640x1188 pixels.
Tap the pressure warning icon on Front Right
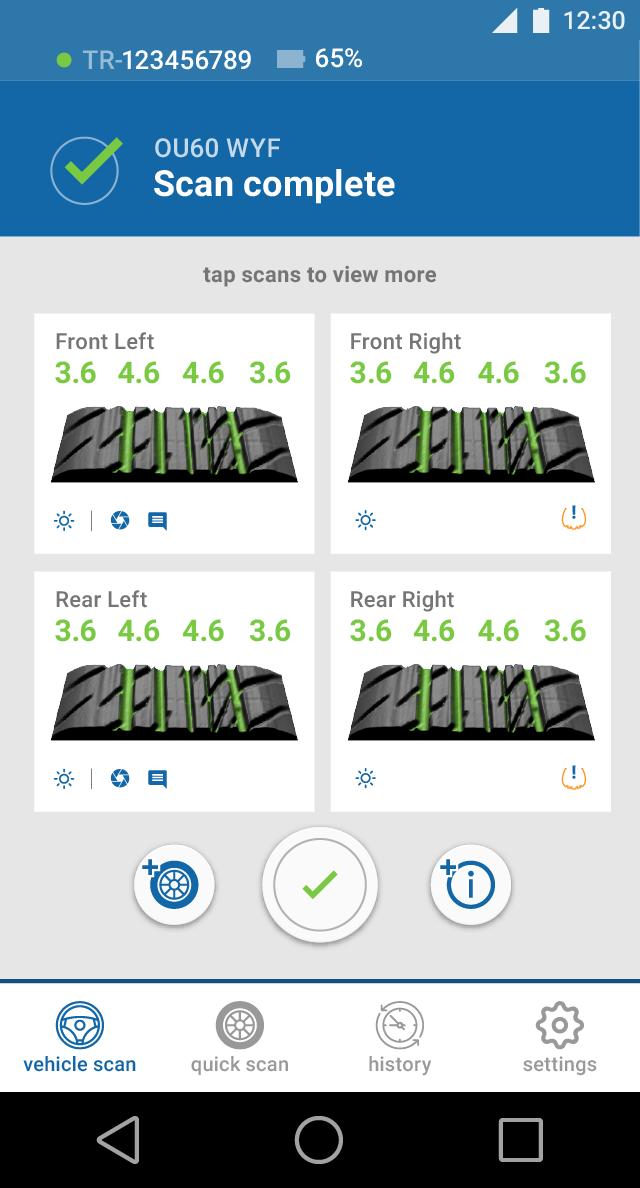click(x=574, y=519)
